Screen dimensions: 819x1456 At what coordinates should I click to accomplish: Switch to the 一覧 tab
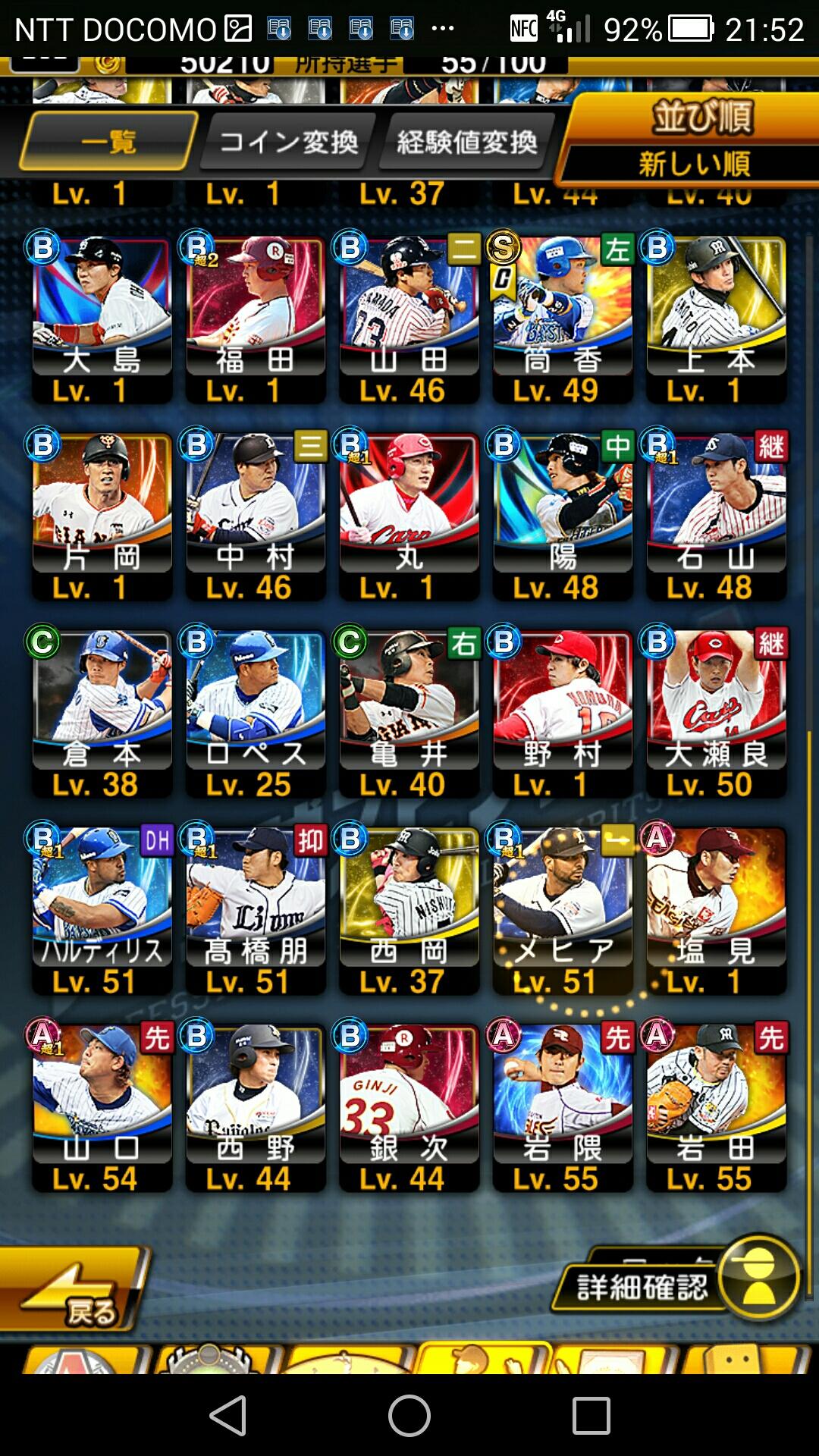tap(108, 141)
